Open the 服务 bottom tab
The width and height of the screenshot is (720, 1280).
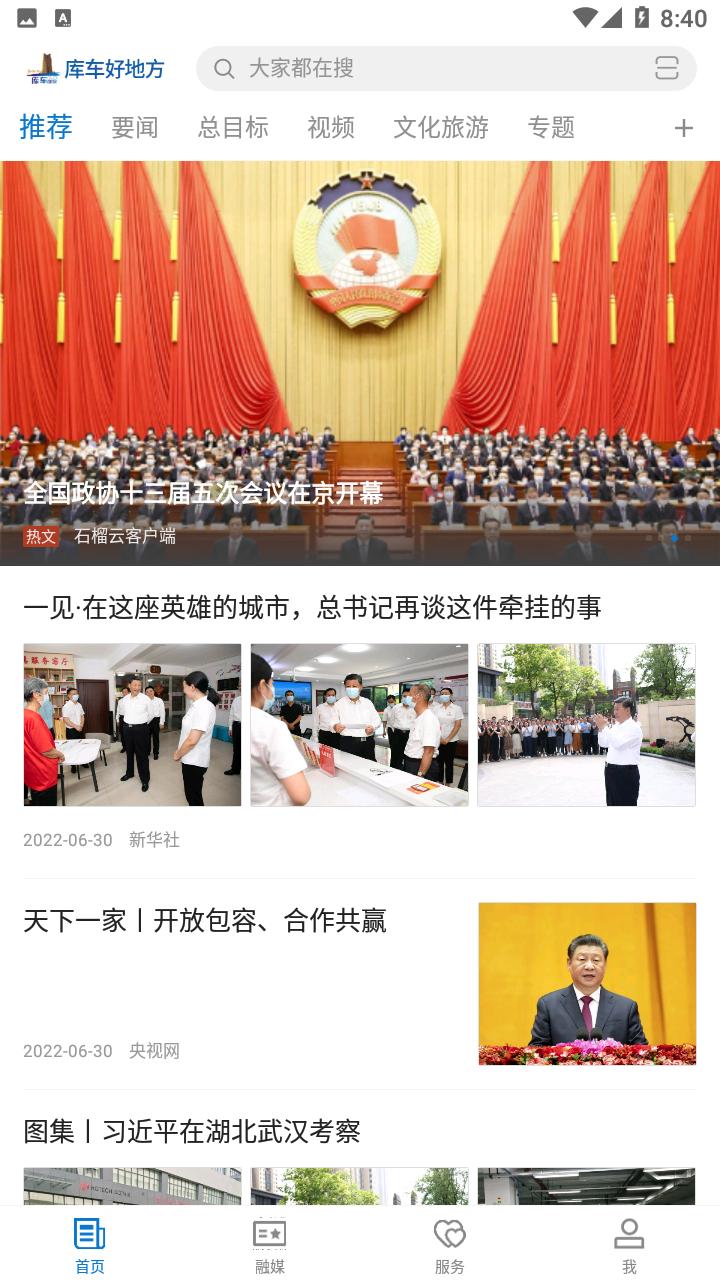pyautogui.click(x=449, y=1245)
